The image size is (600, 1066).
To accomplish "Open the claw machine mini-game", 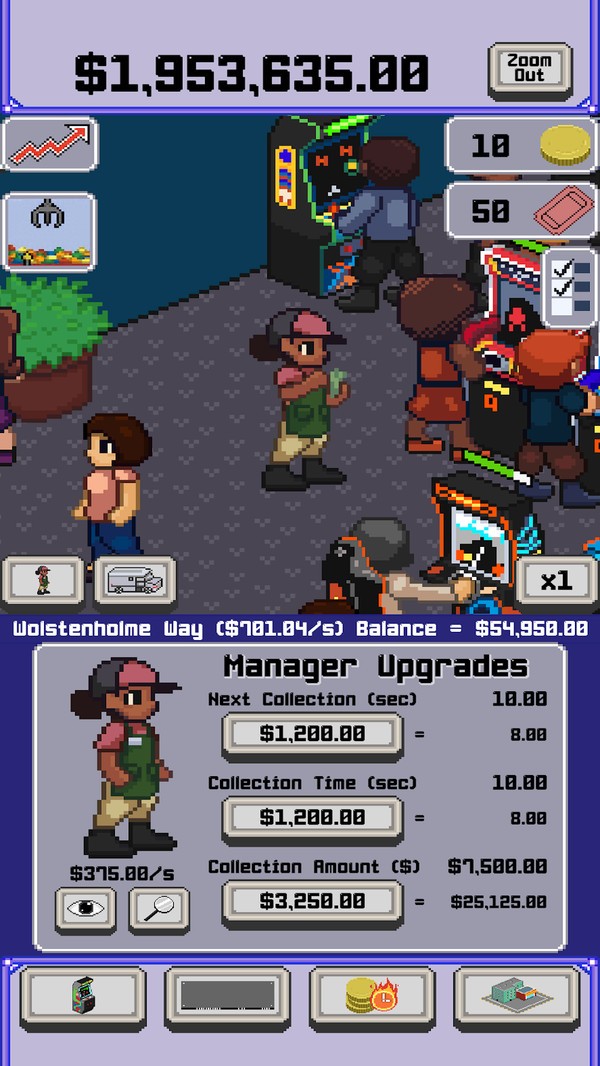I will (50, 232).
